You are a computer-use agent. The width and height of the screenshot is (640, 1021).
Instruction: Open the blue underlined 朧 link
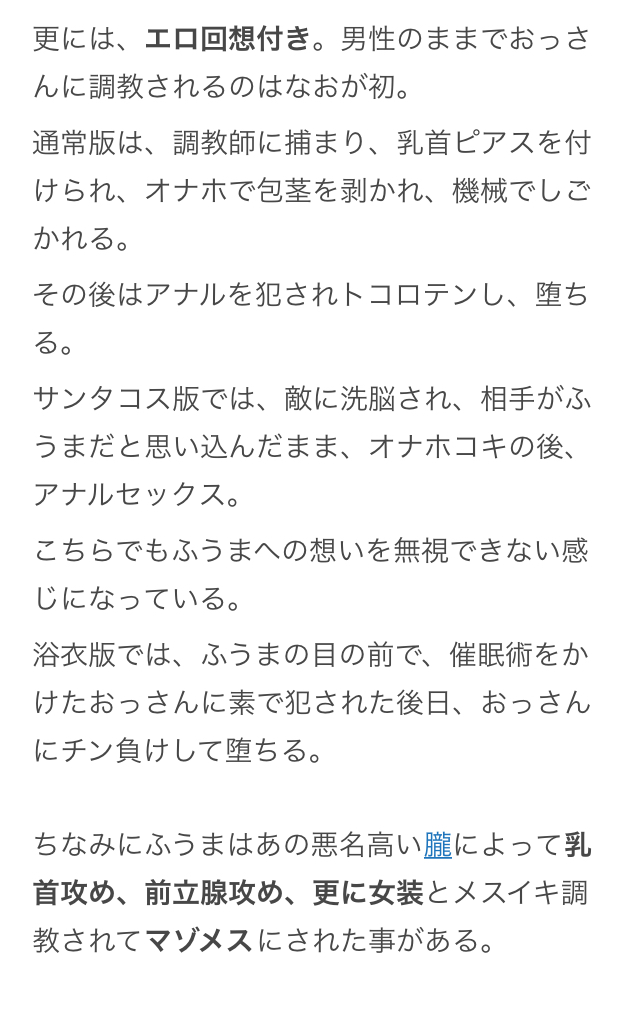point(438,845)
